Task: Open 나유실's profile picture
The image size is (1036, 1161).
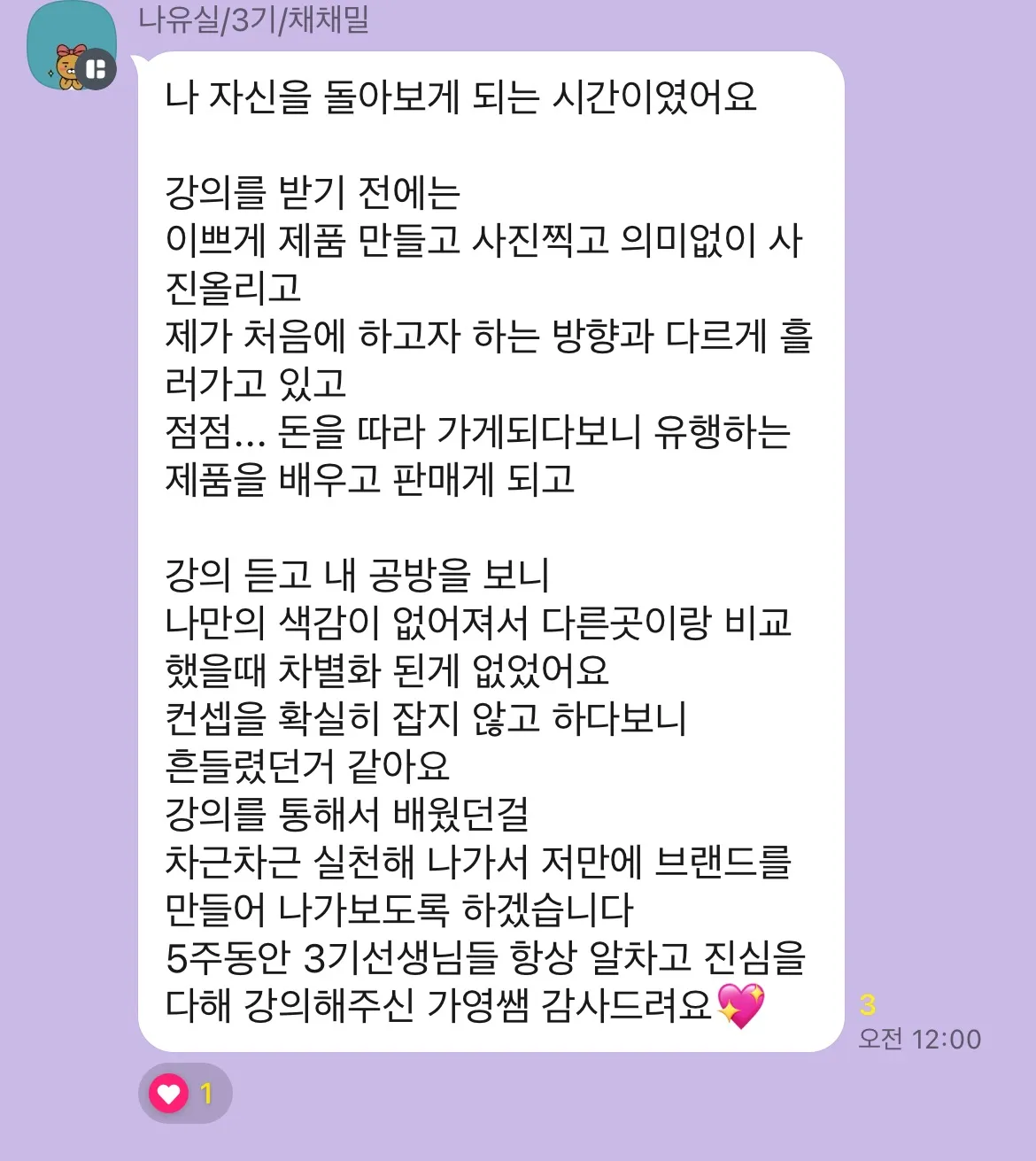Action: (x=72, y=49)
